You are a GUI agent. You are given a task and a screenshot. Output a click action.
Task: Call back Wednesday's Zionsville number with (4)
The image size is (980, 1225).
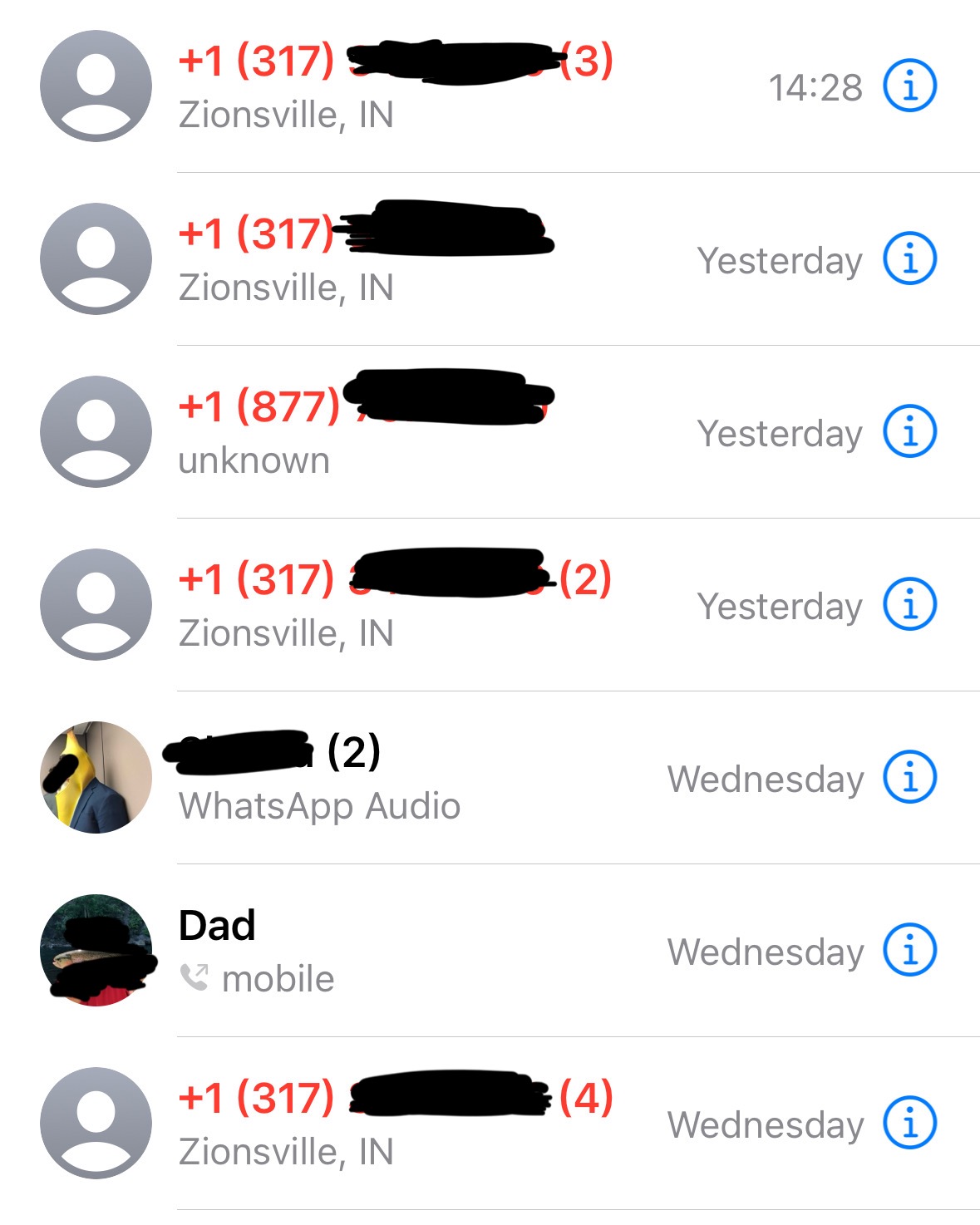point(395,1124)
